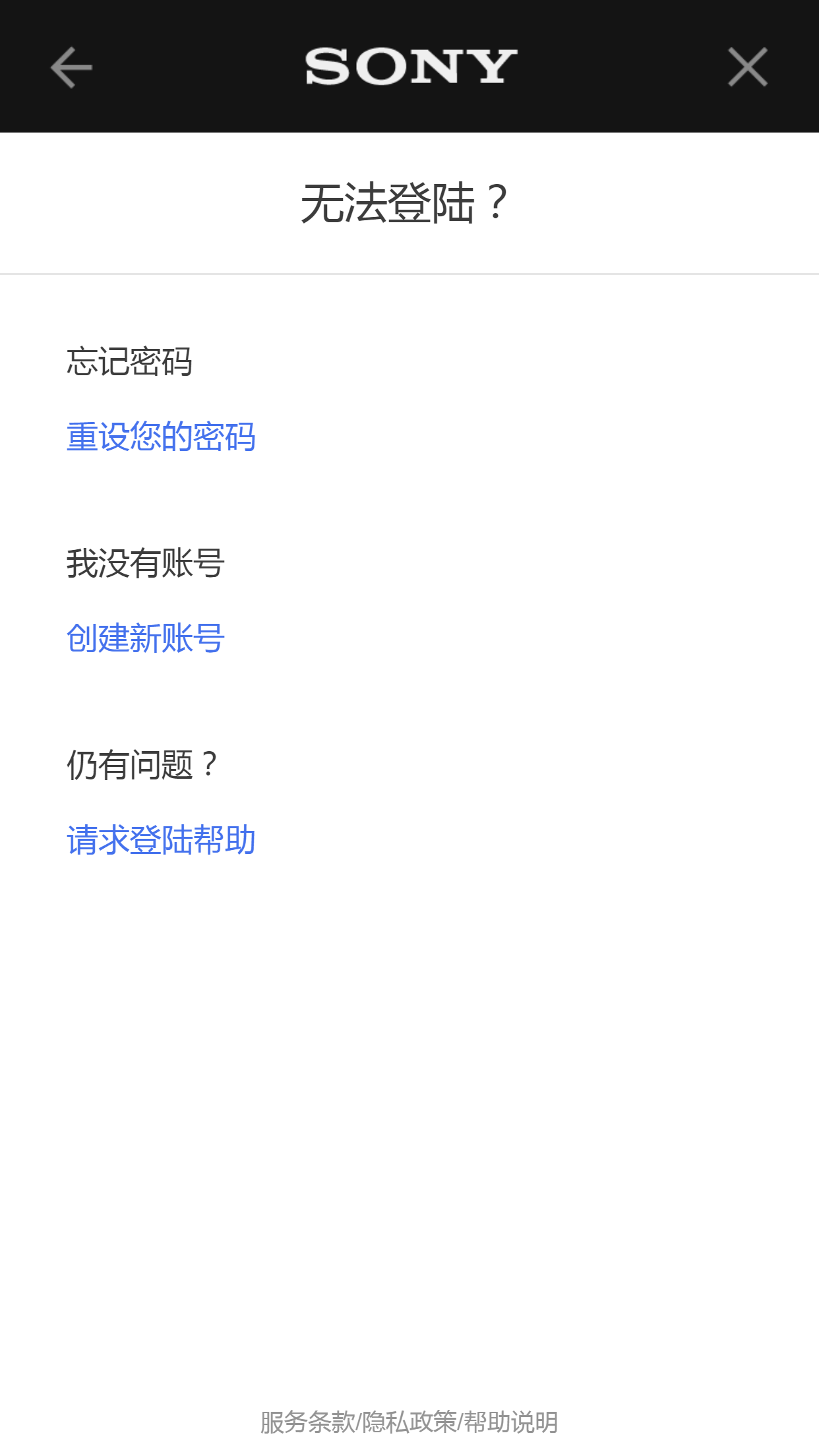Select 请求登陆帮助 for sign-in help
Screen dimensions: 819x1456
[161, 840]
